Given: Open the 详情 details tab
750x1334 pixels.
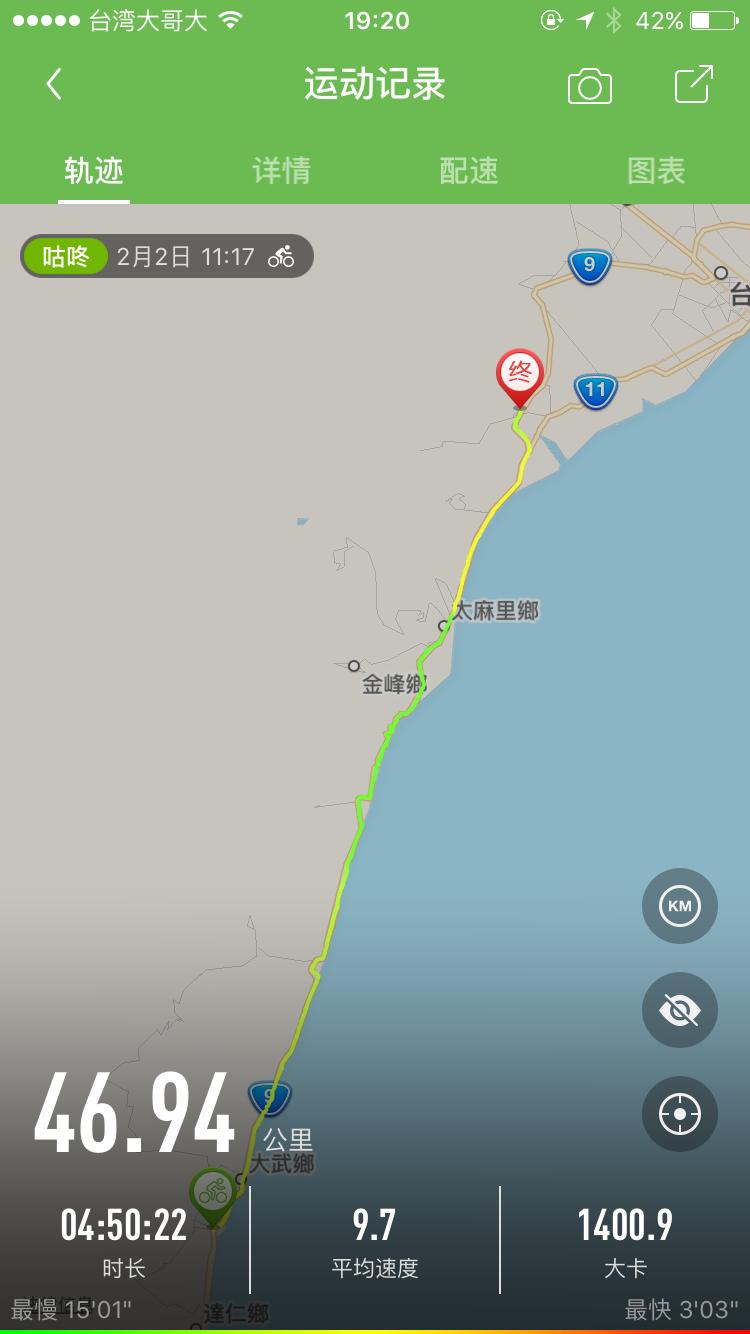Looking at the screenshot, I should tap(281, 171).
